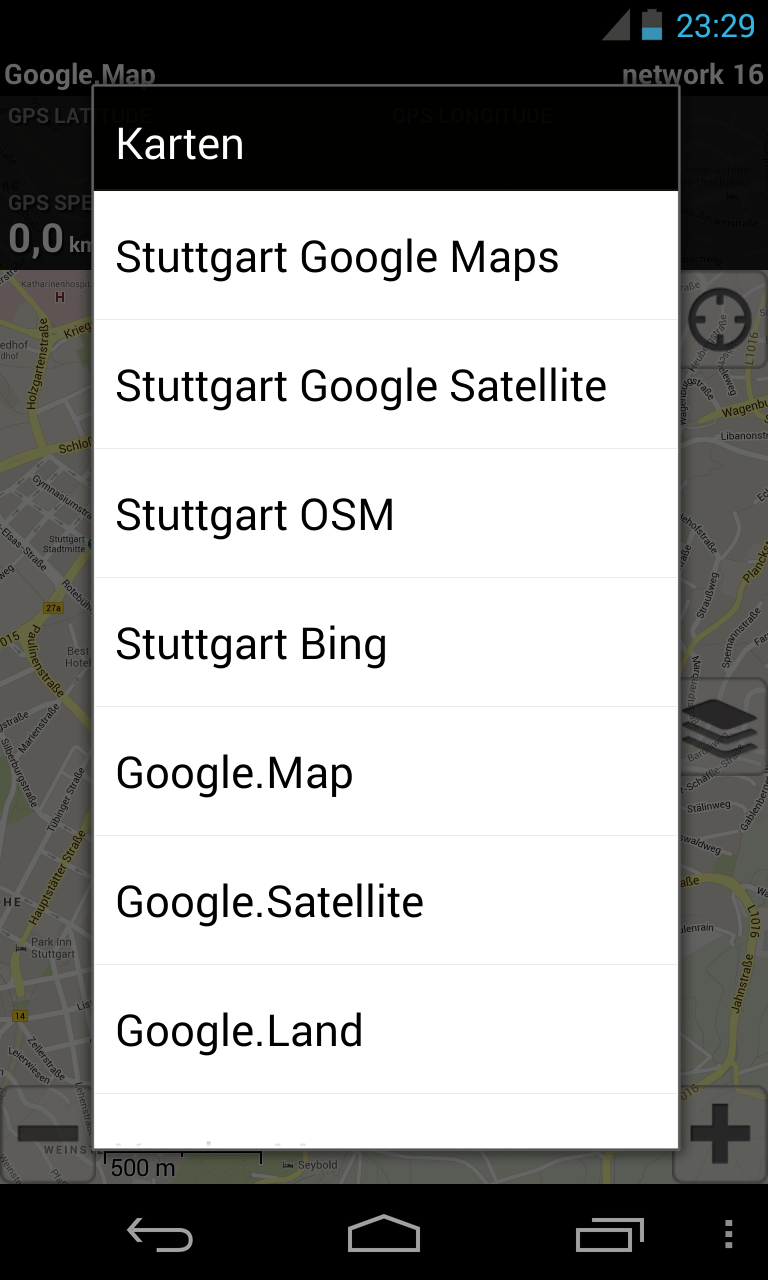Select Stuttgart Google Maps
Screen dimensions: 768x1280
[x=385, y=257]
